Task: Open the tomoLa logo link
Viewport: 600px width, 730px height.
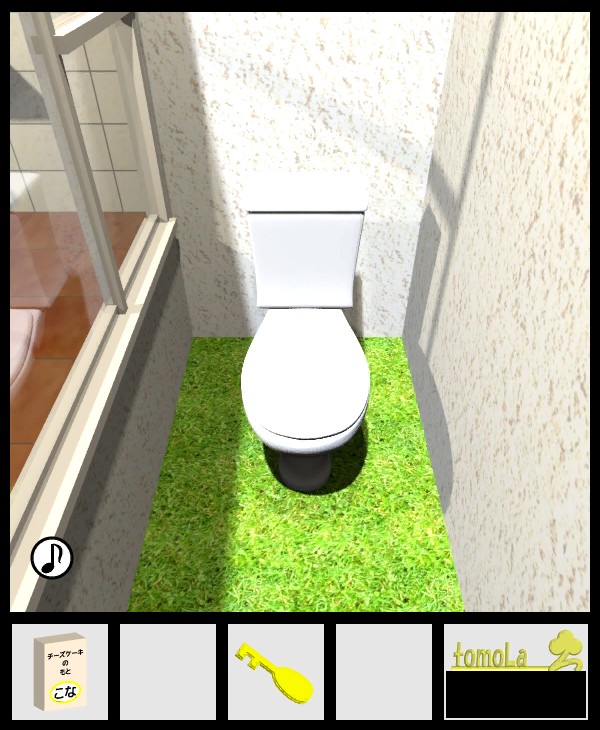Action: pos(515,650)
